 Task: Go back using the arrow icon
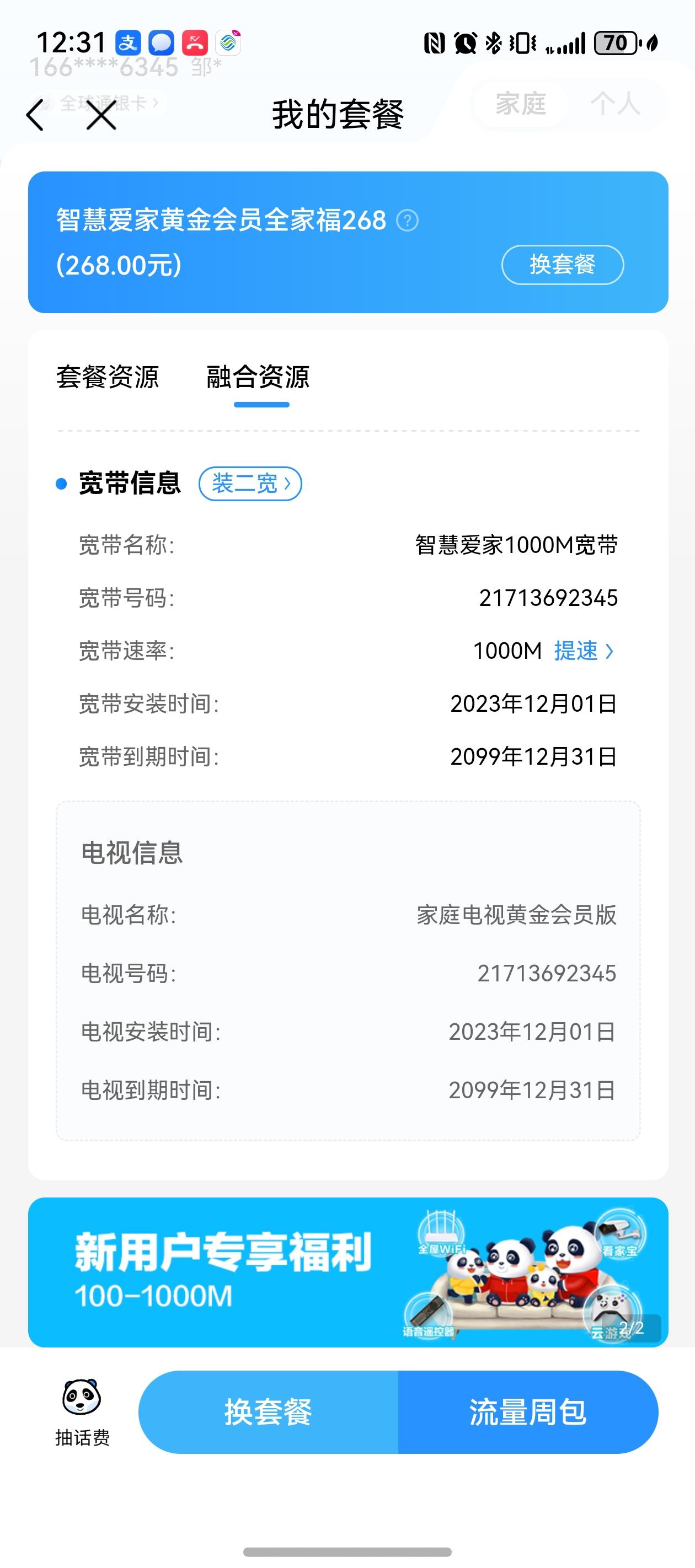coord(35,115)
